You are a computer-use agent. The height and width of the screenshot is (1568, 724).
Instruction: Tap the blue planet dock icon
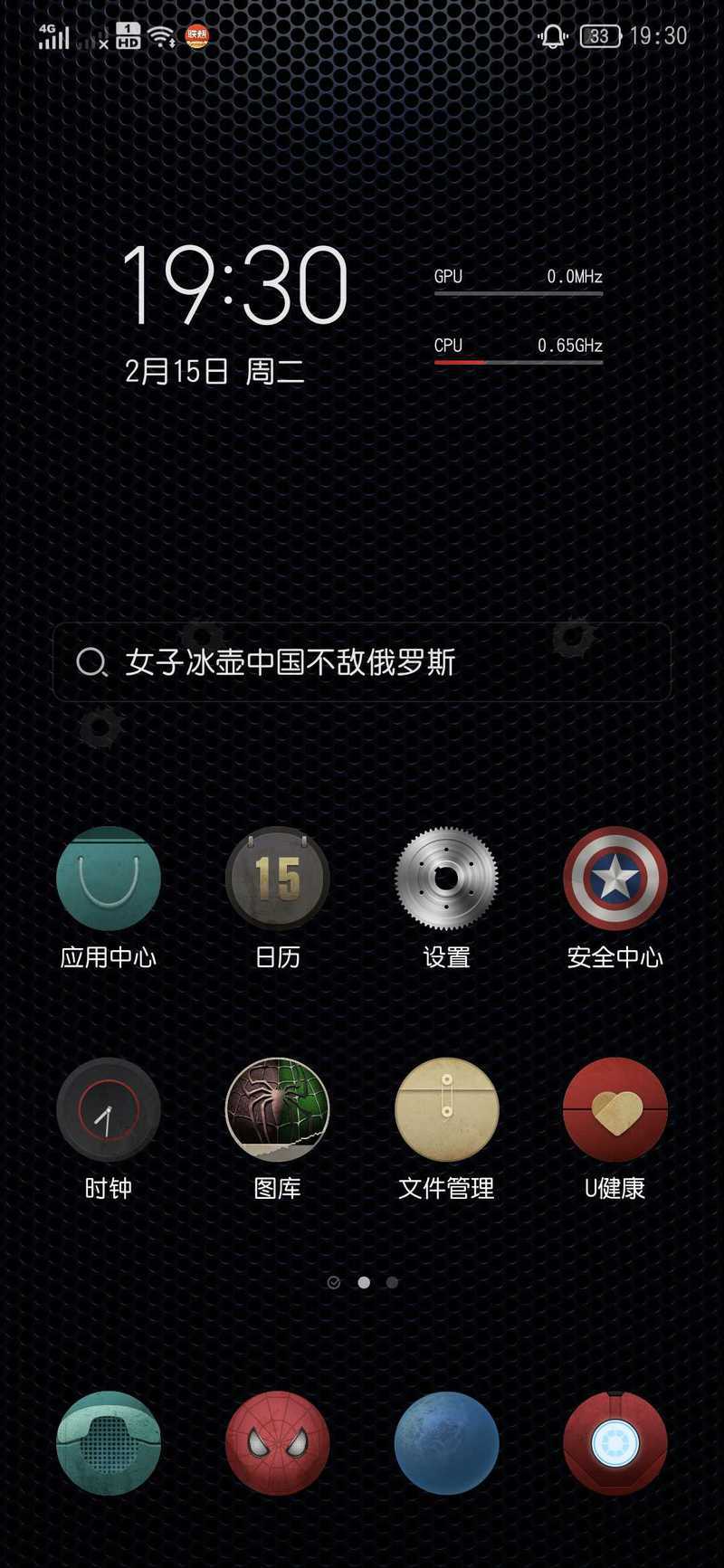click(x=446, y=1443)
